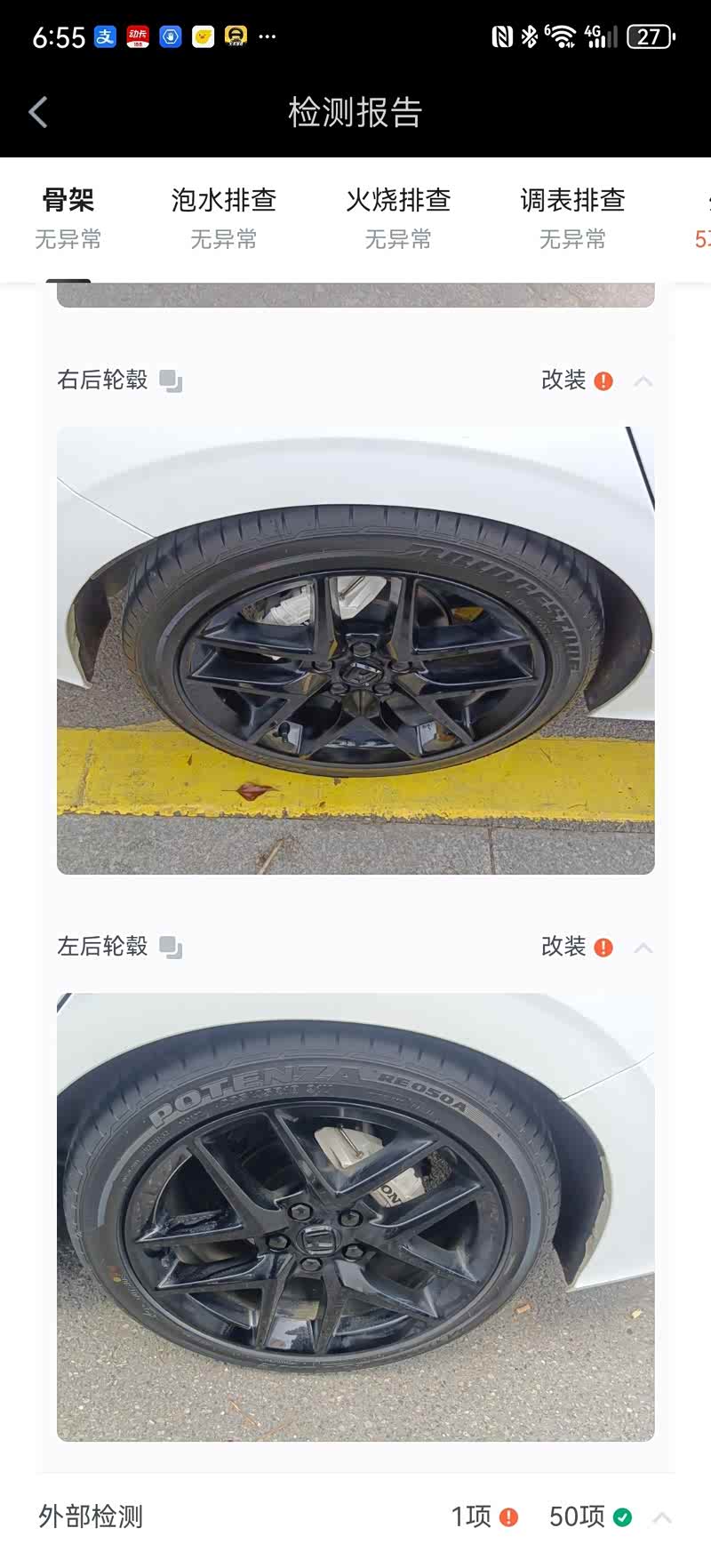
Task: Collapse the 左后轮毂 section
Action: (643, 948)
